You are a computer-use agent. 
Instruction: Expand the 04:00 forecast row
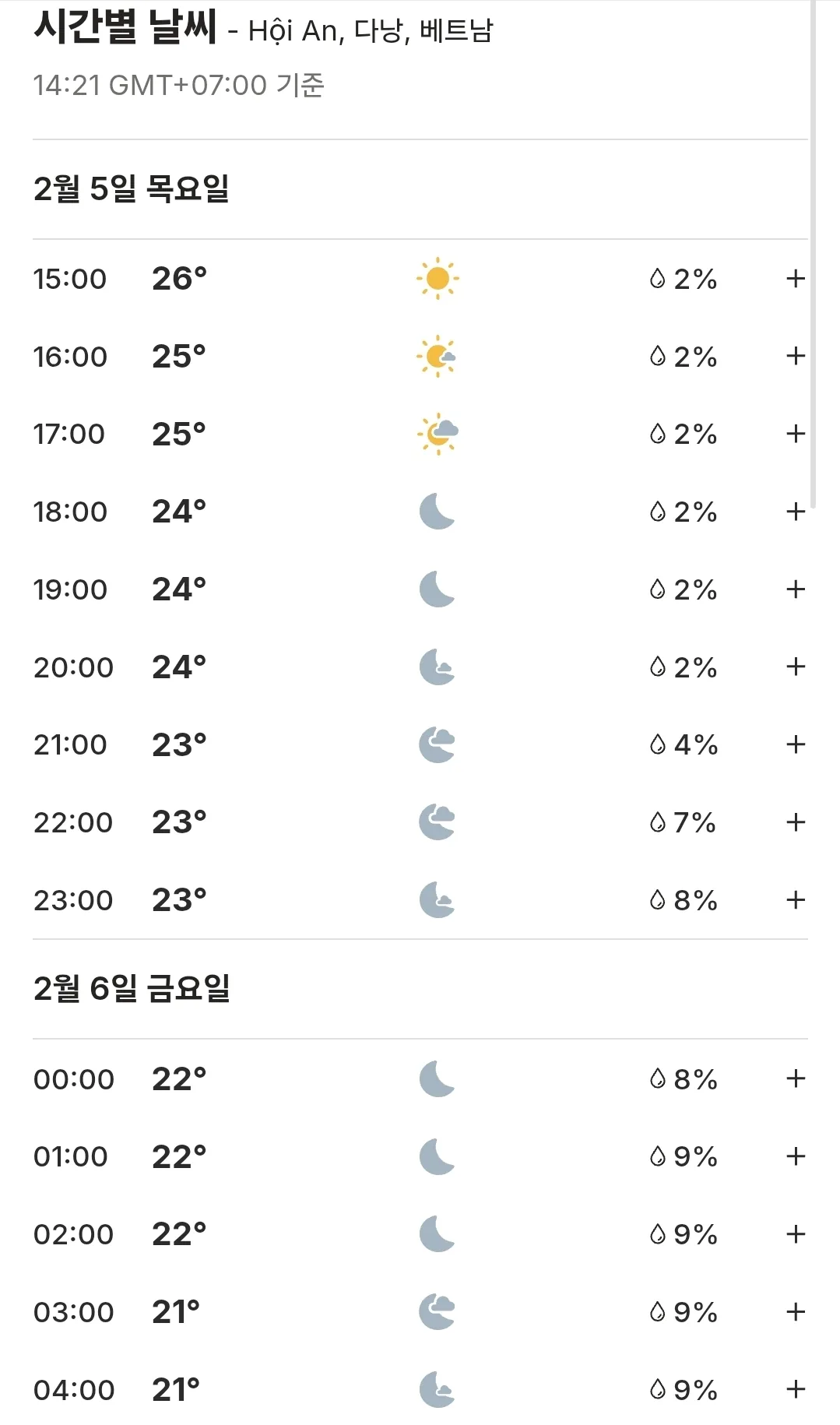pyautogui.click(x=795, y=1389)
